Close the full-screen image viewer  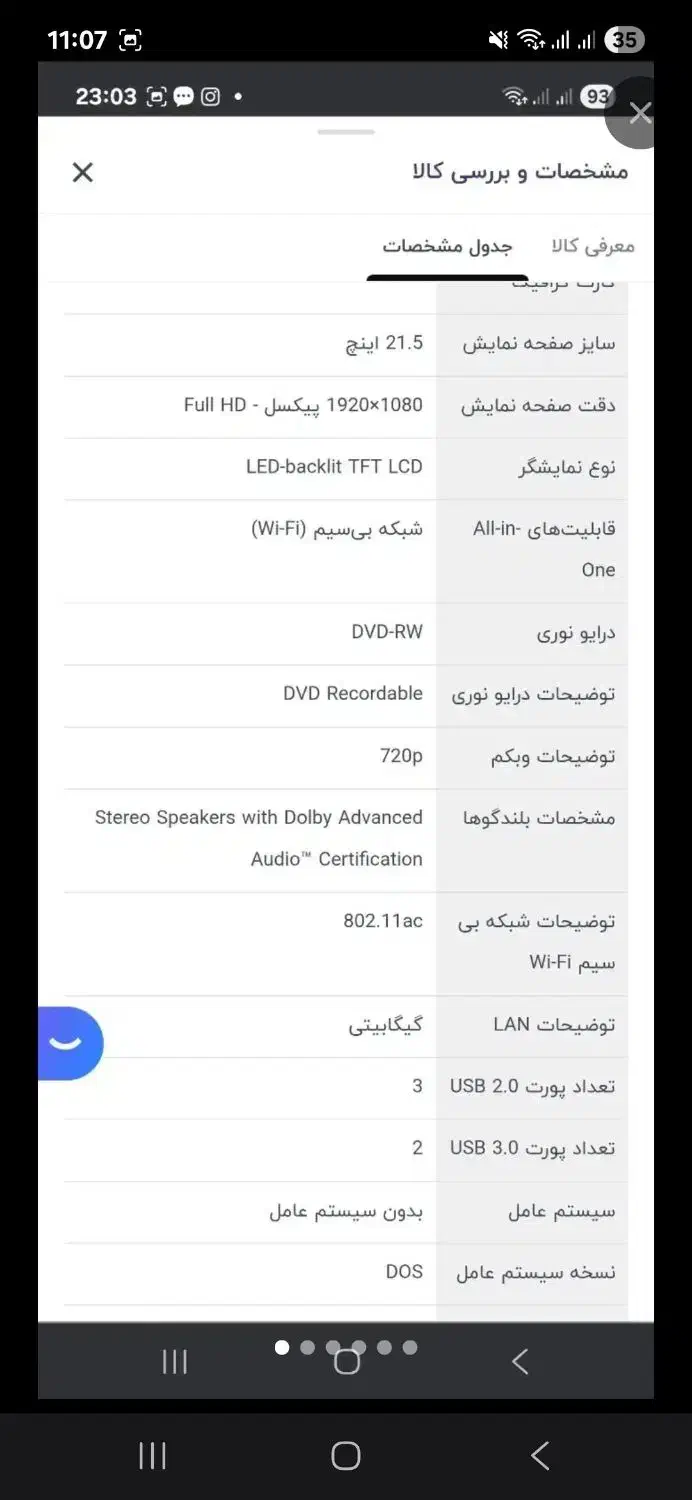pyautogui.click(x=638, y=113)
